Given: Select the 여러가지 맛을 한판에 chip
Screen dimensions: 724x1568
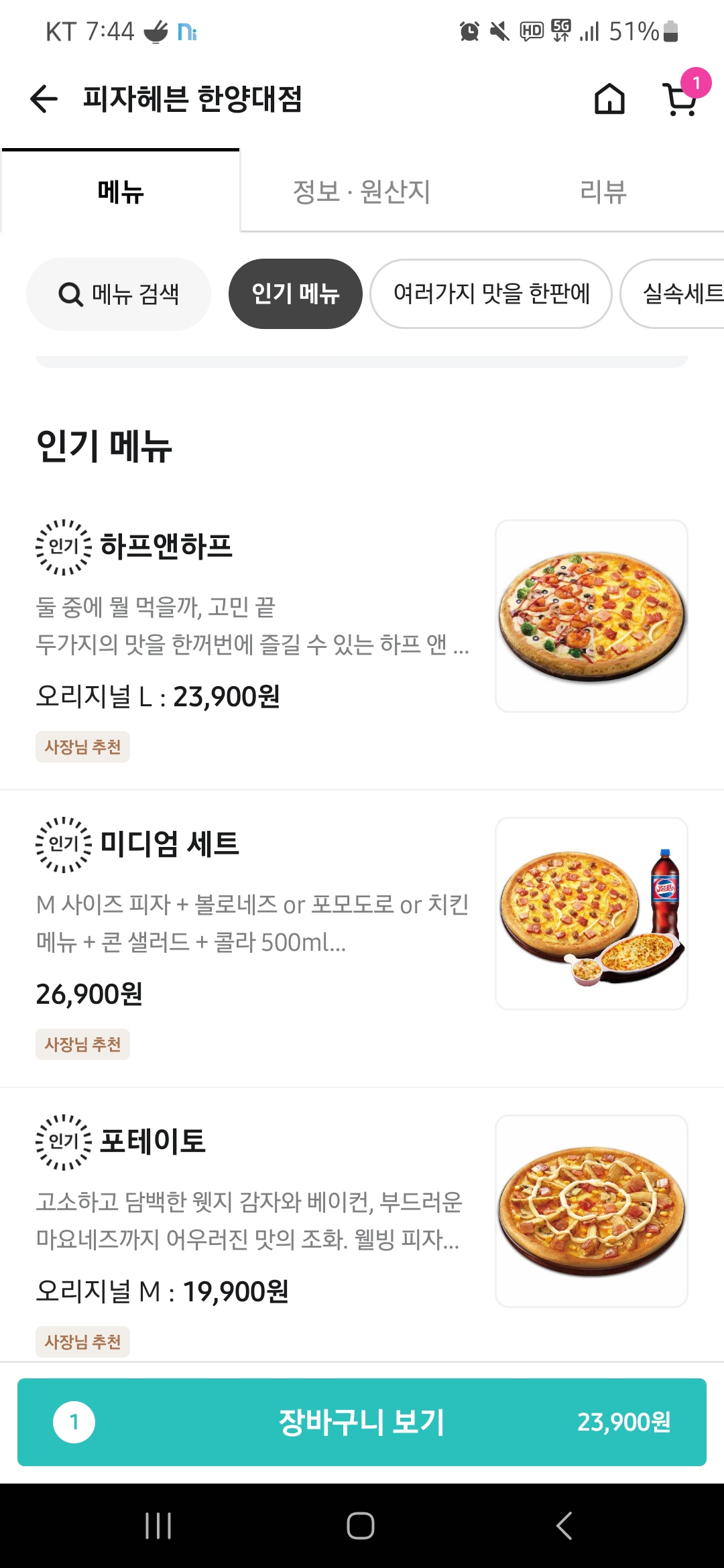Looking at the screenshot, I should coord(491,294).
